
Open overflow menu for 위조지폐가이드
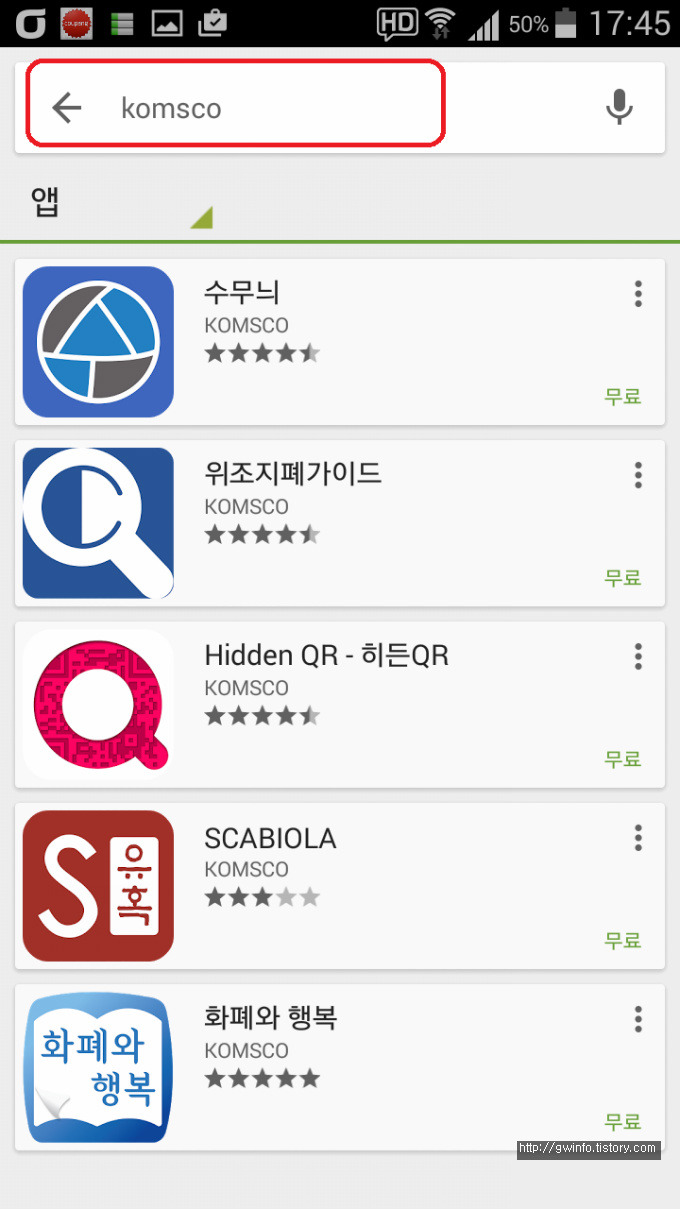(638, 475)
